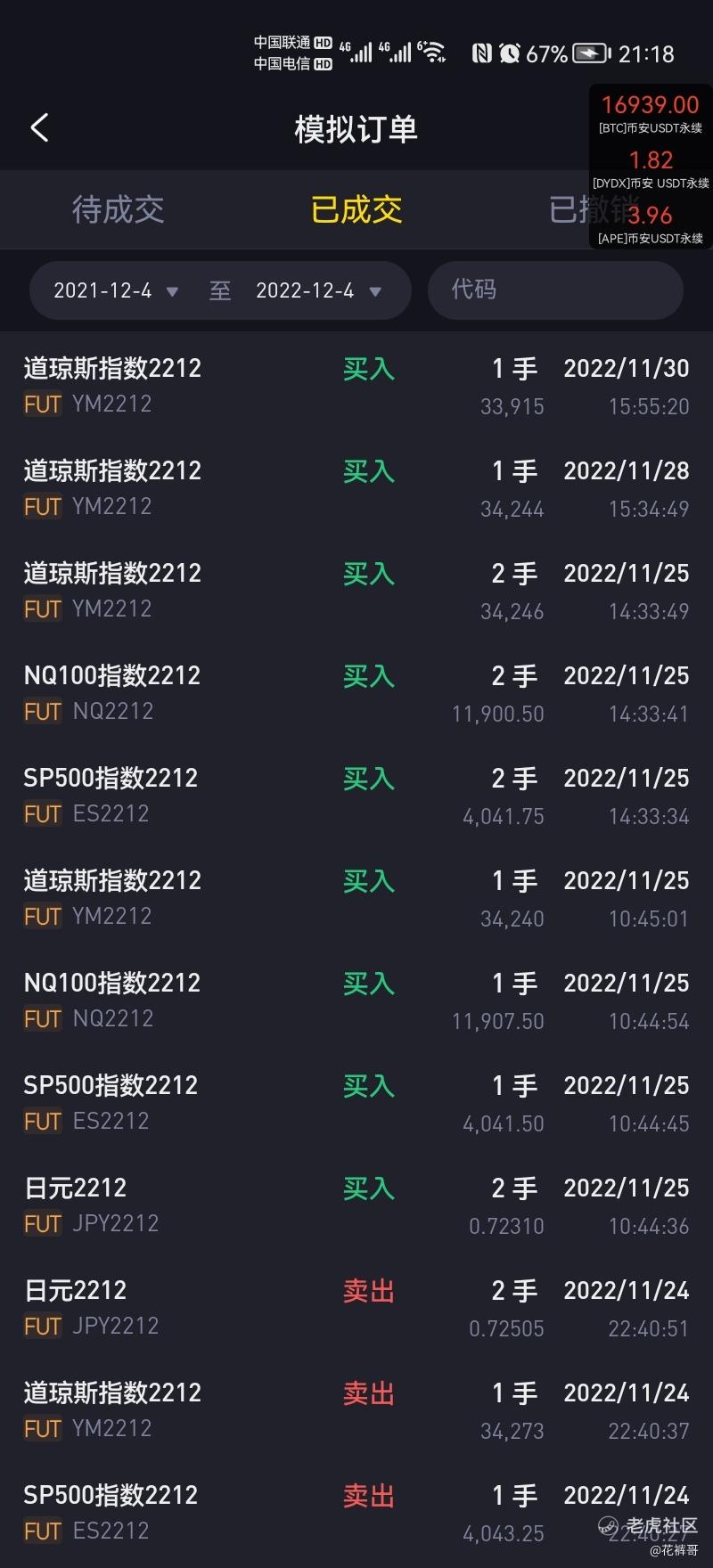Image resolution: width=713 pixels, height=1568 pixels.
Task: Open the 道琼斯指数2212 order at 10:45:01
Action: tap(356, 897)
